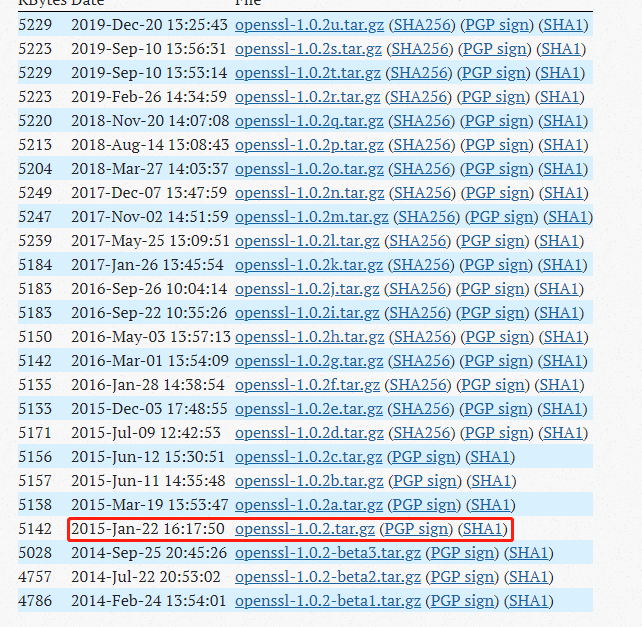
Task: Download openssl-1.0.2u.tar.gz
Action: (309, 24)
